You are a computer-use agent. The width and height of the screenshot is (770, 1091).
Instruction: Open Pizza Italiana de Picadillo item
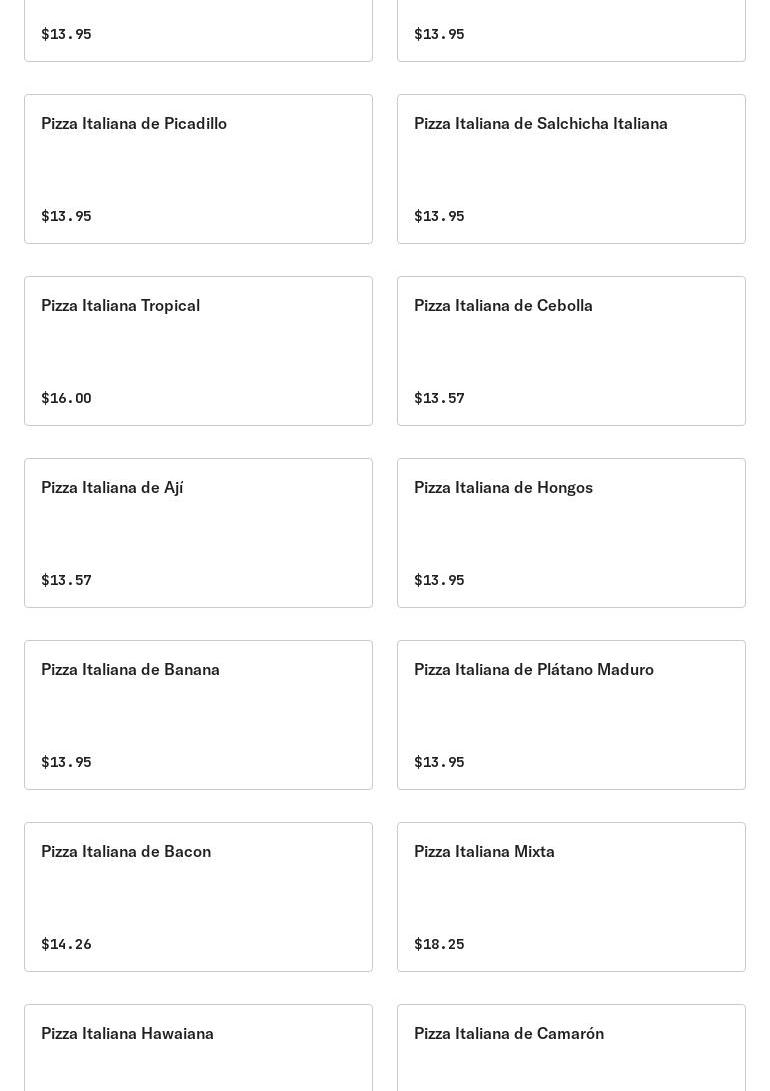[198, 169]
